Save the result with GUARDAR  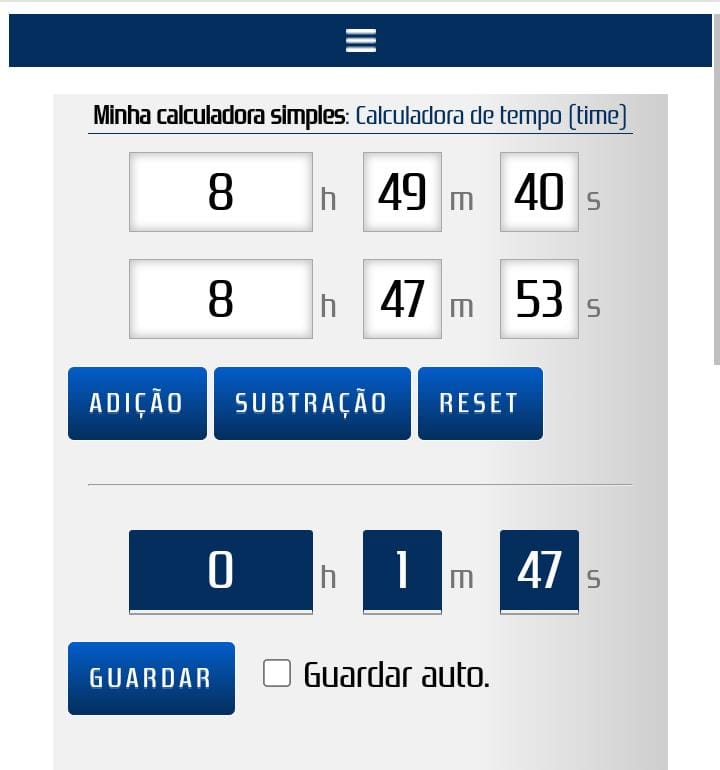pos(151,678)
